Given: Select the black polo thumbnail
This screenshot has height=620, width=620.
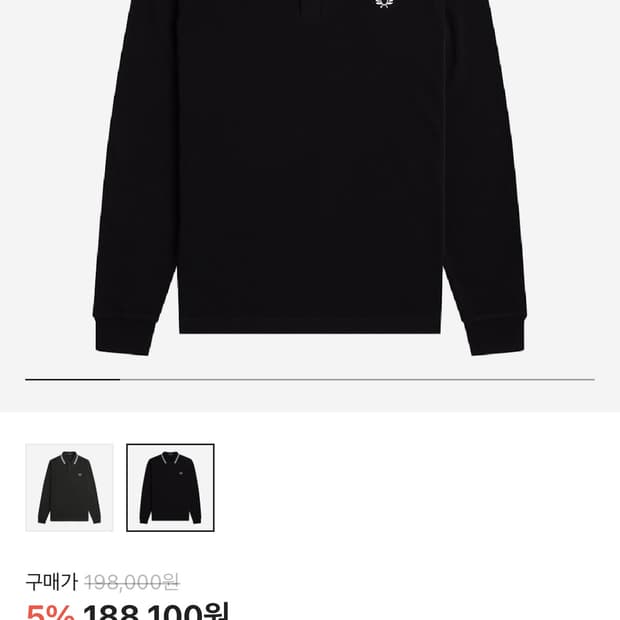Looking at the screenshot, I should click(x=170, y=487).
